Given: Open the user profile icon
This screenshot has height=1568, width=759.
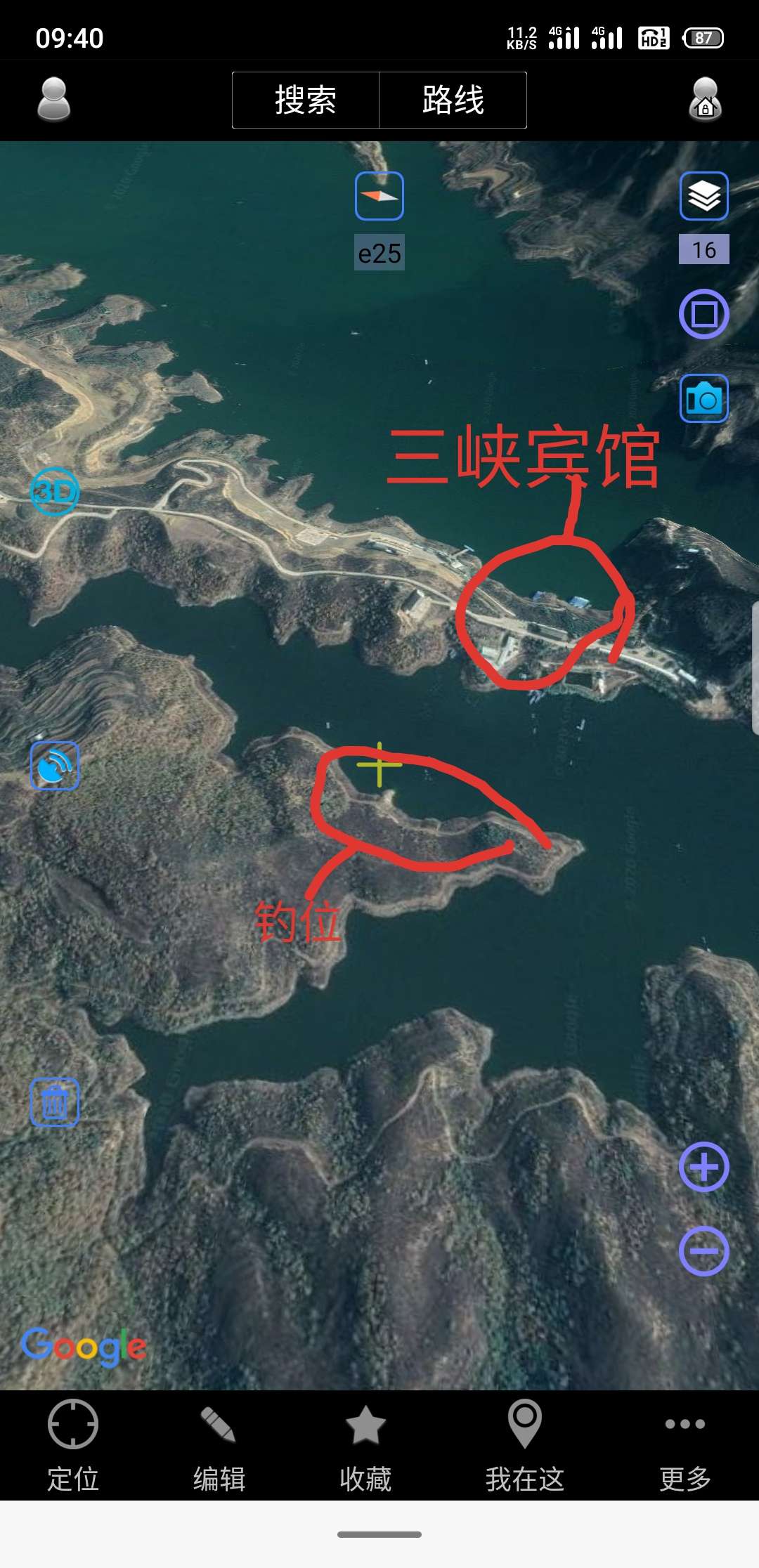Looking at the screenshot, I should [53, 99].
